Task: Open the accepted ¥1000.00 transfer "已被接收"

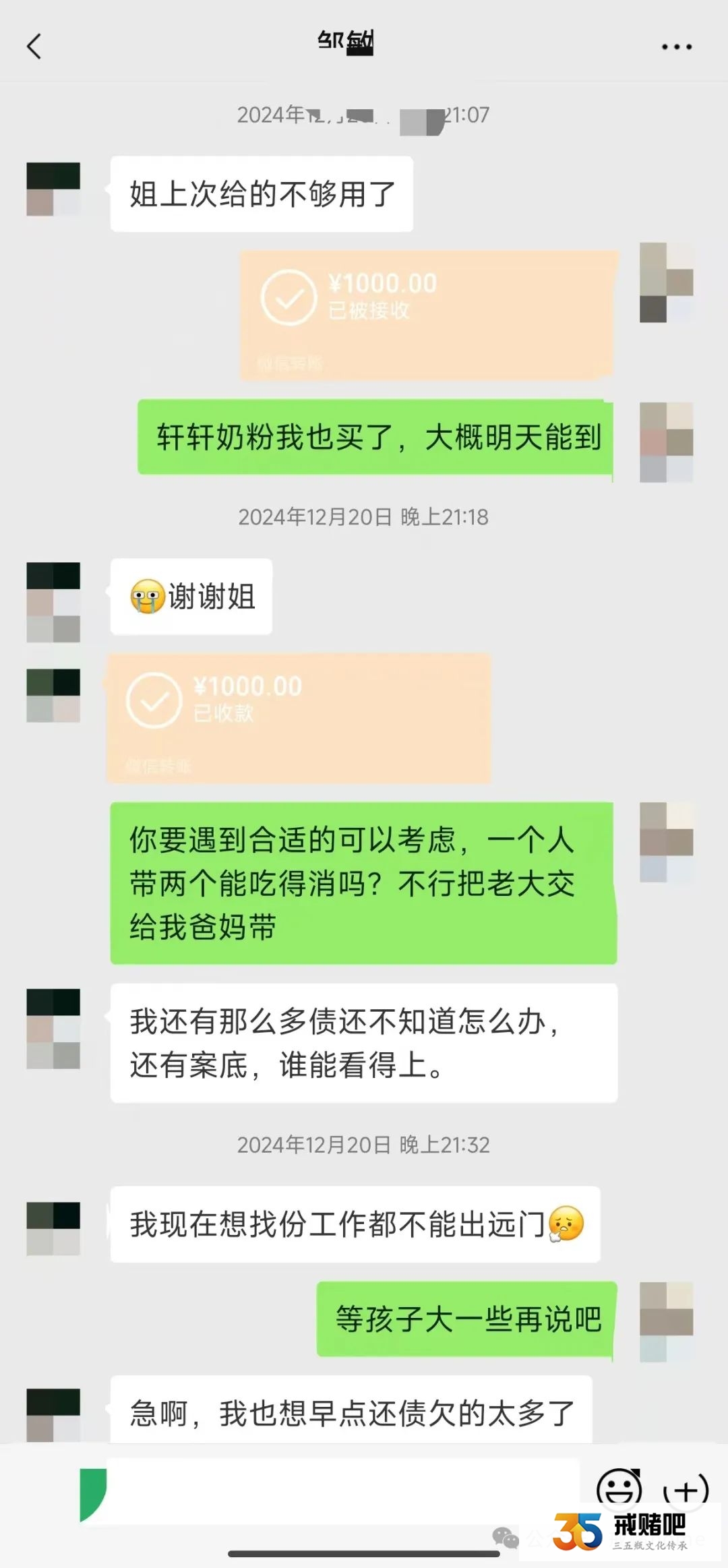Action: (x=427, y=315)
